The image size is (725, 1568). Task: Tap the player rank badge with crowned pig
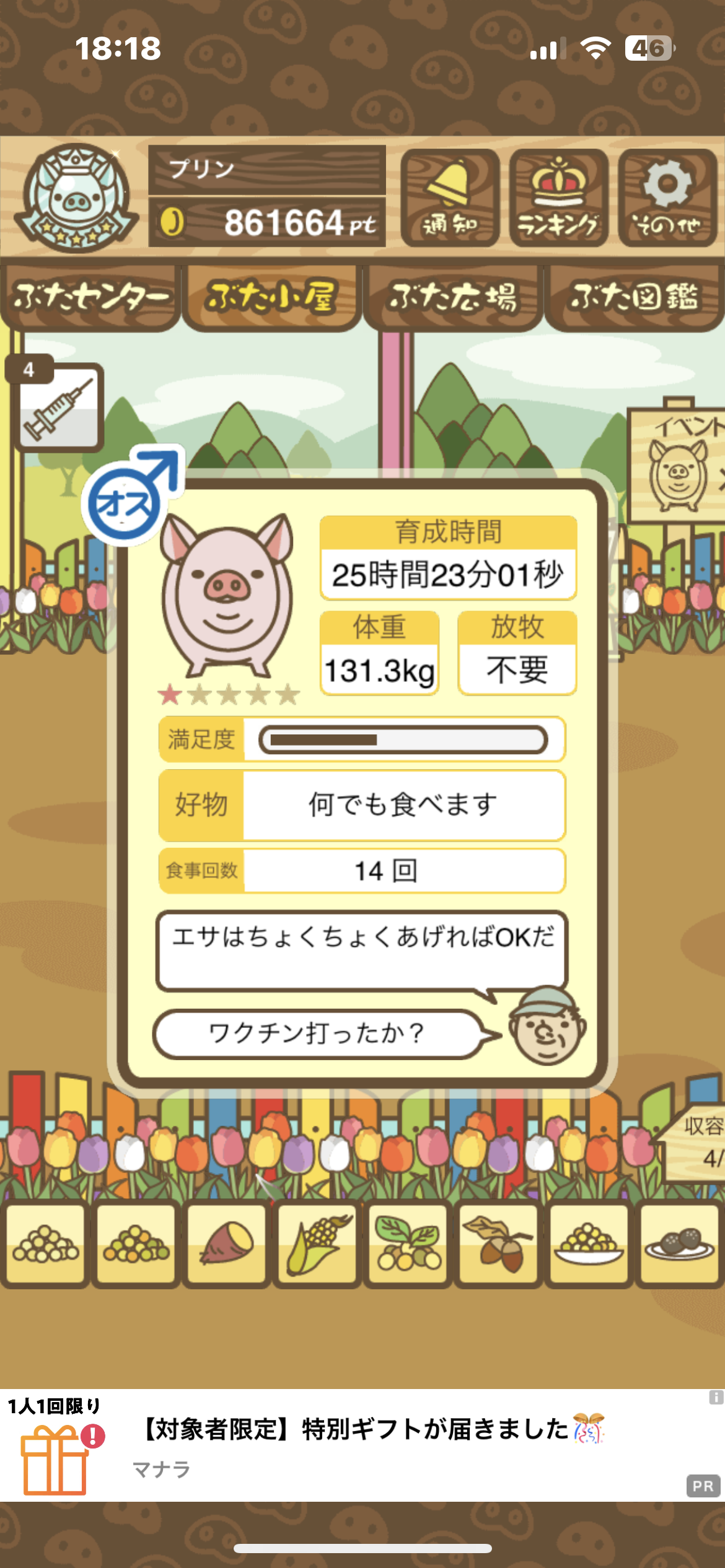(x=76, y=198)
